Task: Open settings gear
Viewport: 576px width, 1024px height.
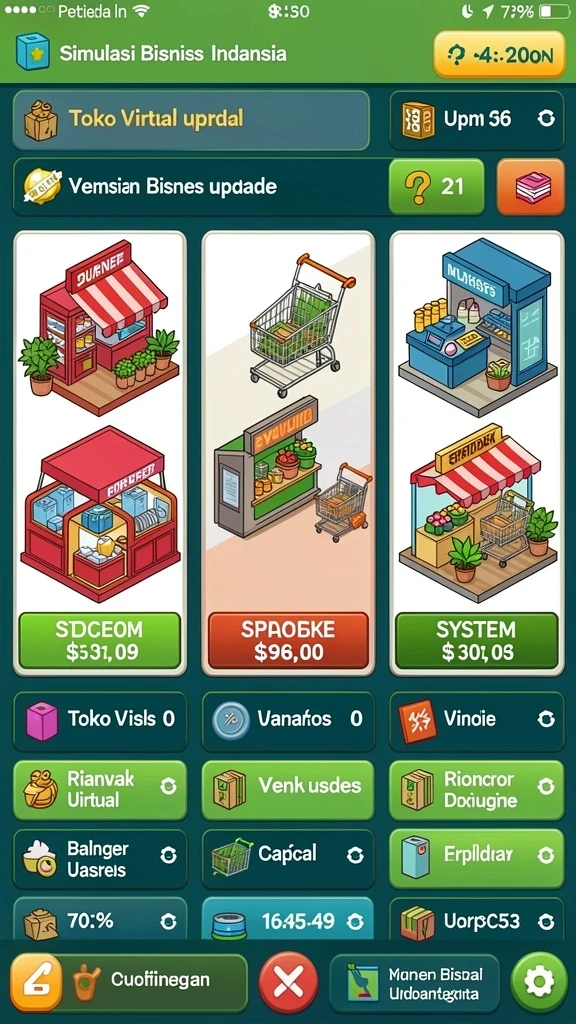Action: point(539,982)
